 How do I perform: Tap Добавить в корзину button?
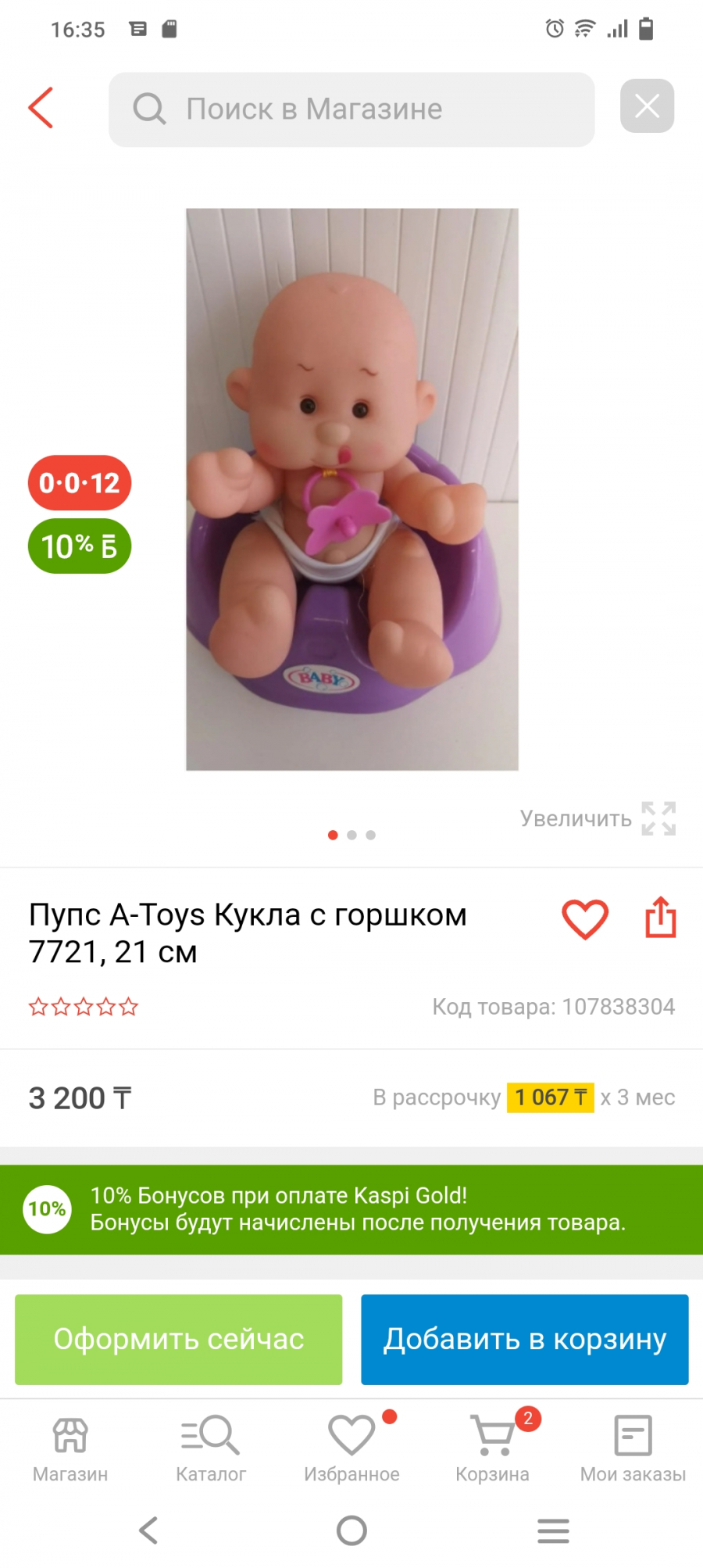(525, 1340)
